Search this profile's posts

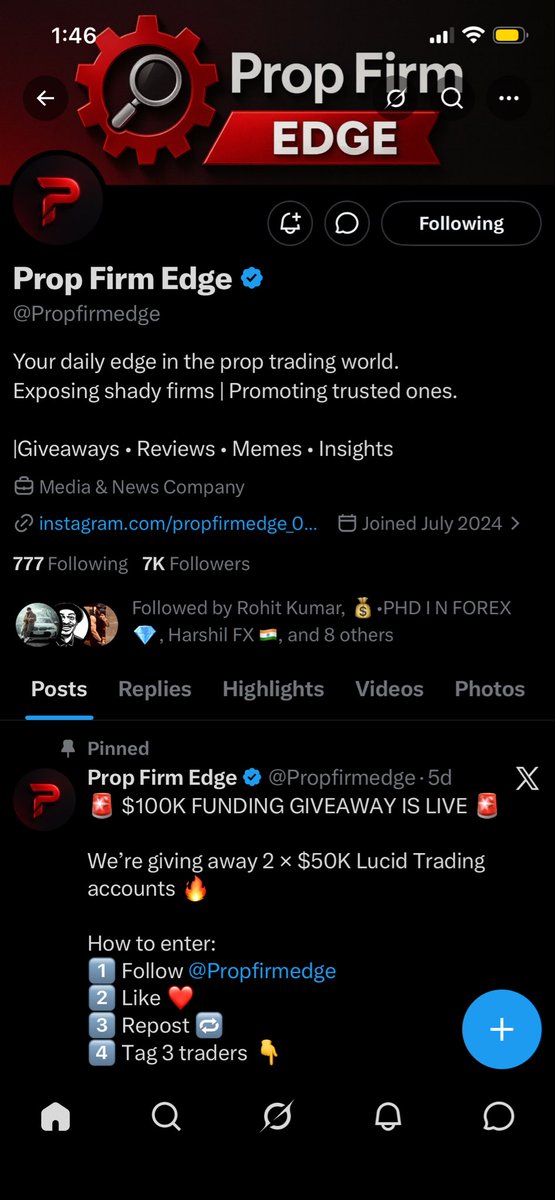pos(452,98)
